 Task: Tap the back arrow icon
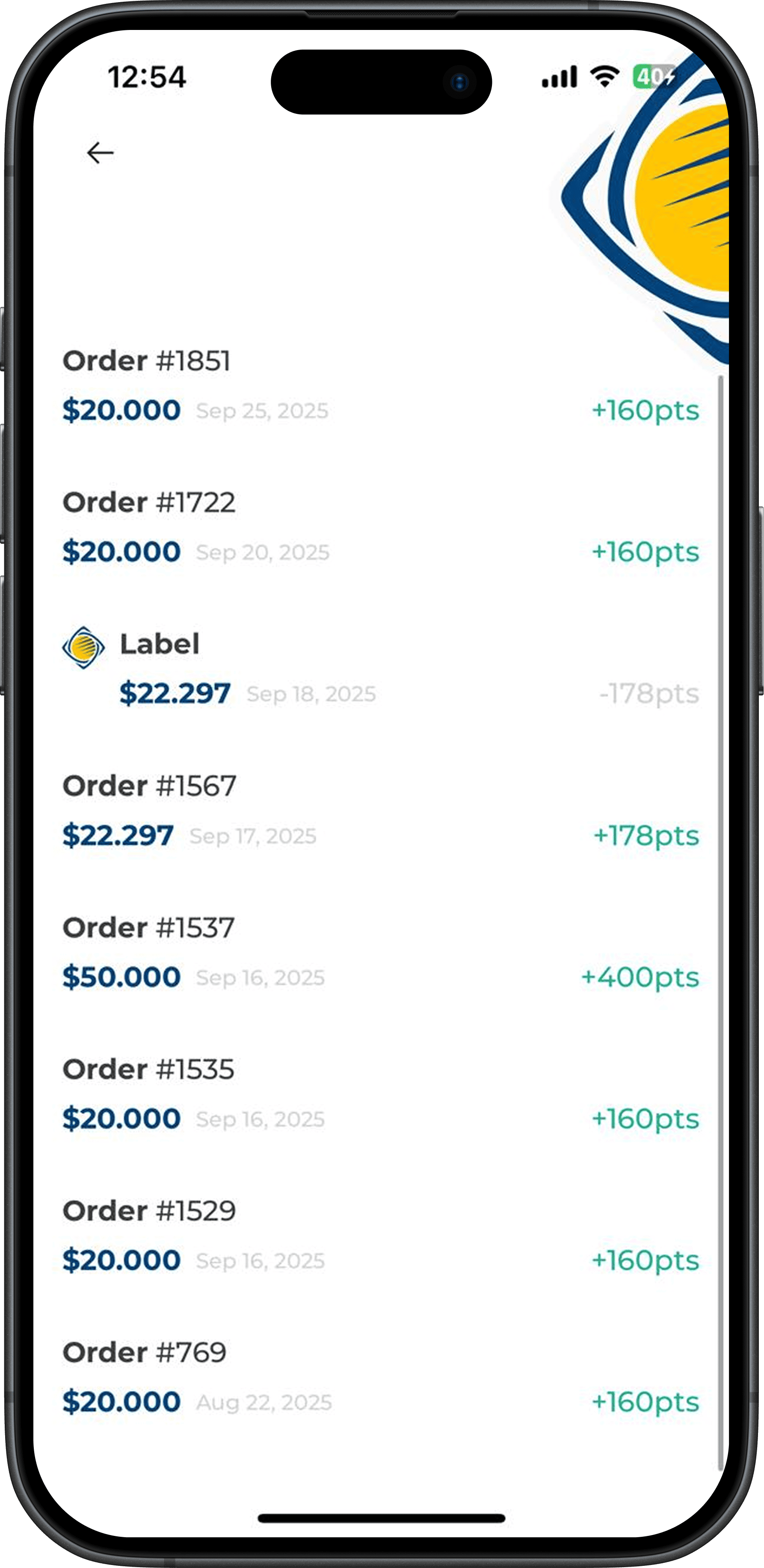point(99,152)
